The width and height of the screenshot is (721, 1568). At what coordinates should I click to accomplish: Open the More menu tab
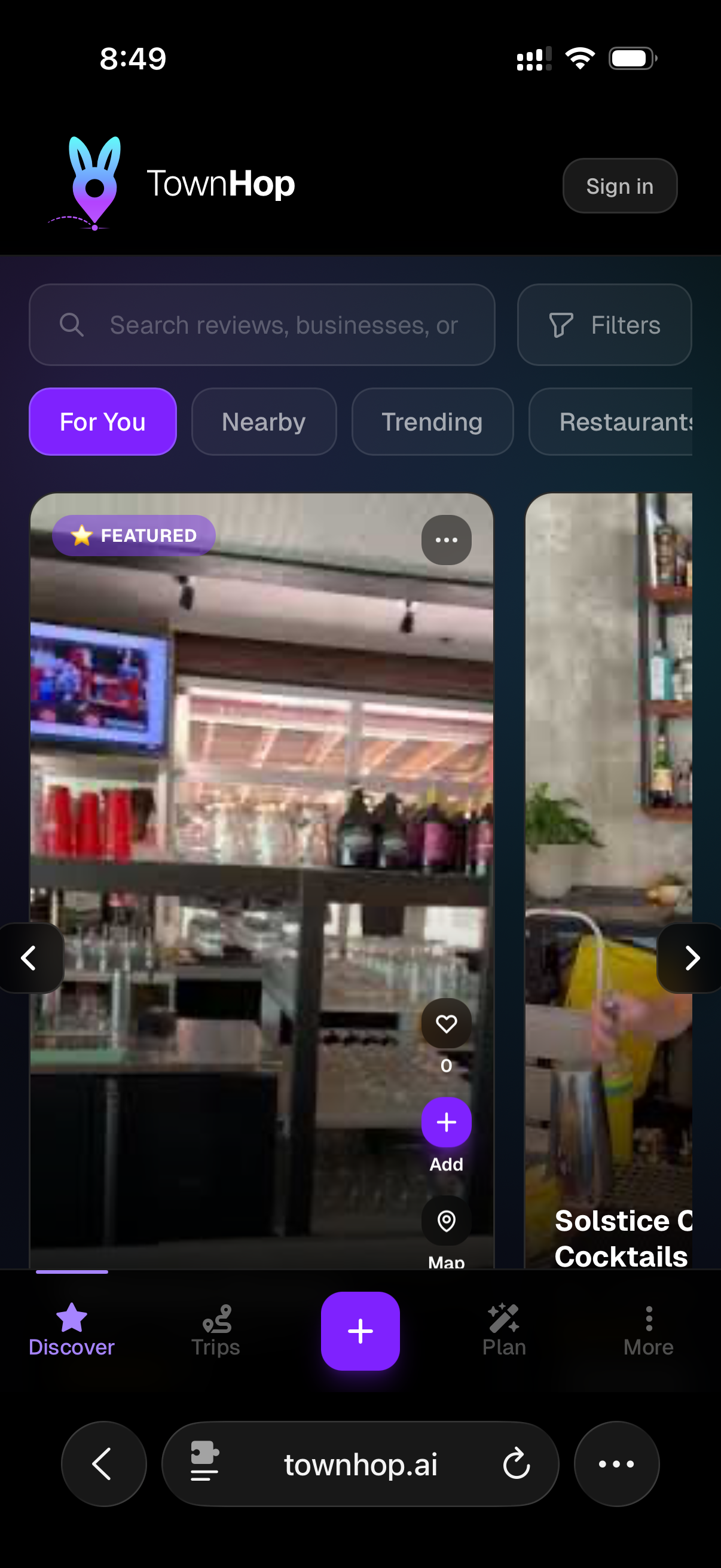click(x=648, y=1331)
